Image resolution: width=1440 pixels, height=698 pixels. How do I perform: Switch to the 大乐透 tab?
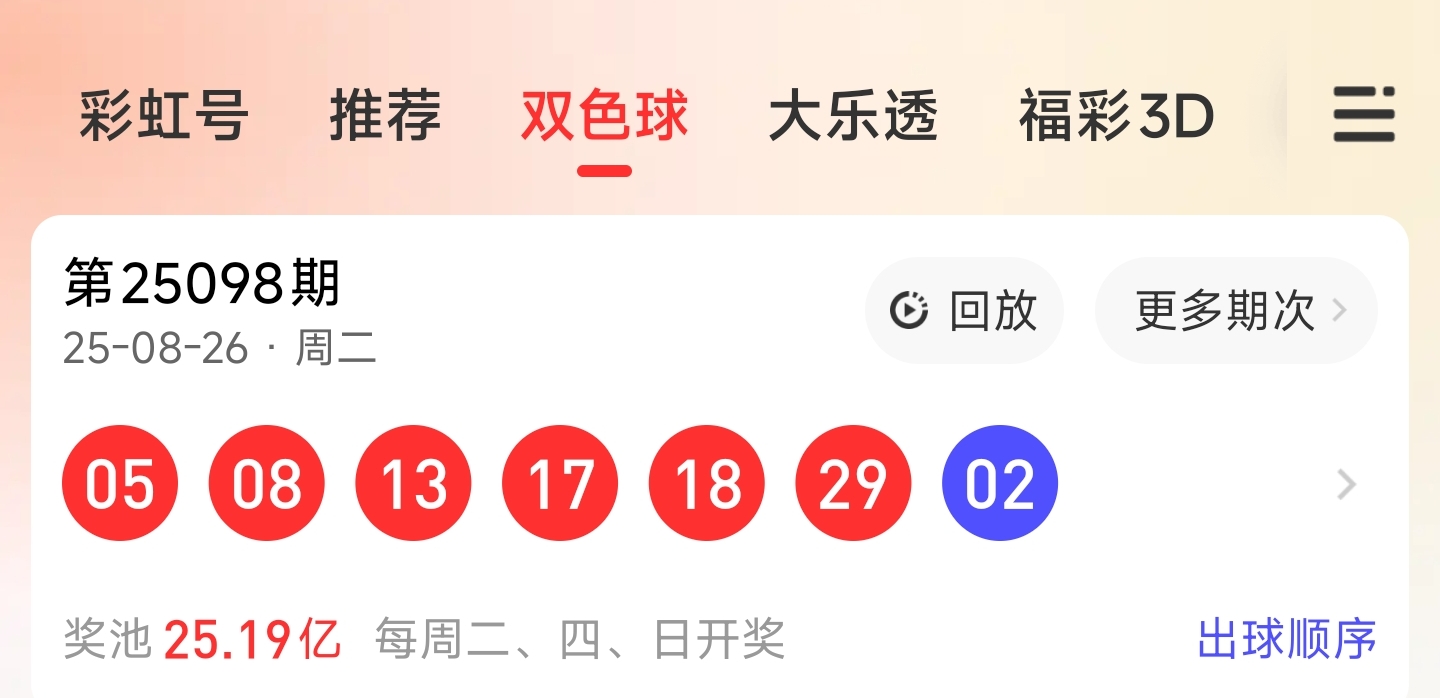[853, 115]
